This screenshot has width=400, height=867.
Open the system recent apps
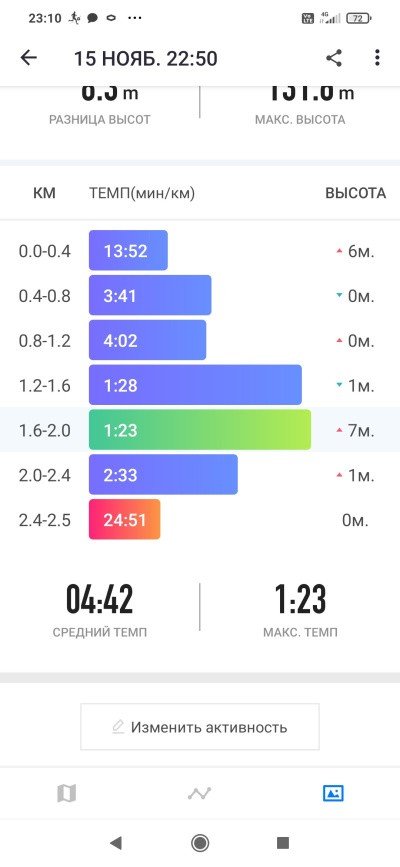(283, 843)
